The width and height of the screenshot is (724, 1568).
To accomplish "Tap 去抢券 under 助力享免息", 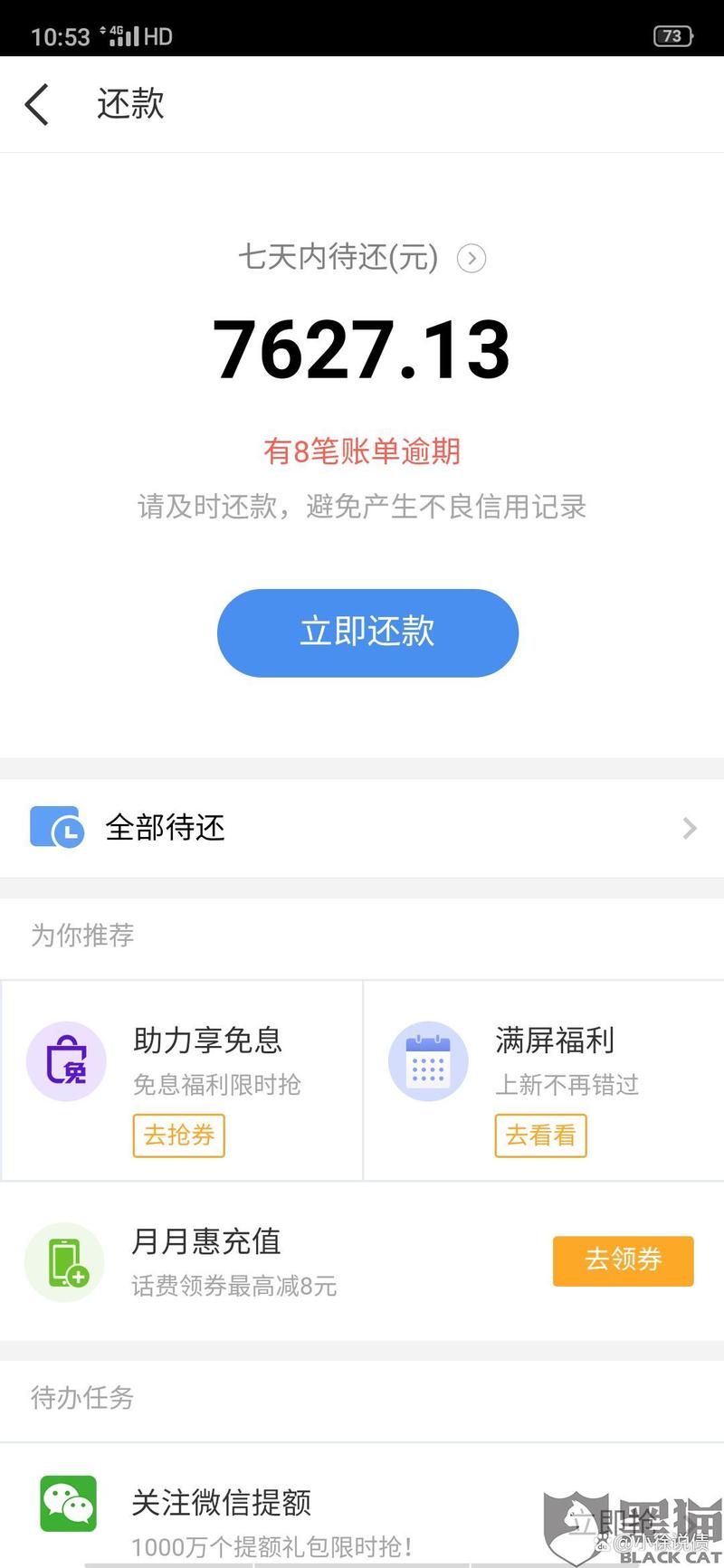I will click(179, 1136).
